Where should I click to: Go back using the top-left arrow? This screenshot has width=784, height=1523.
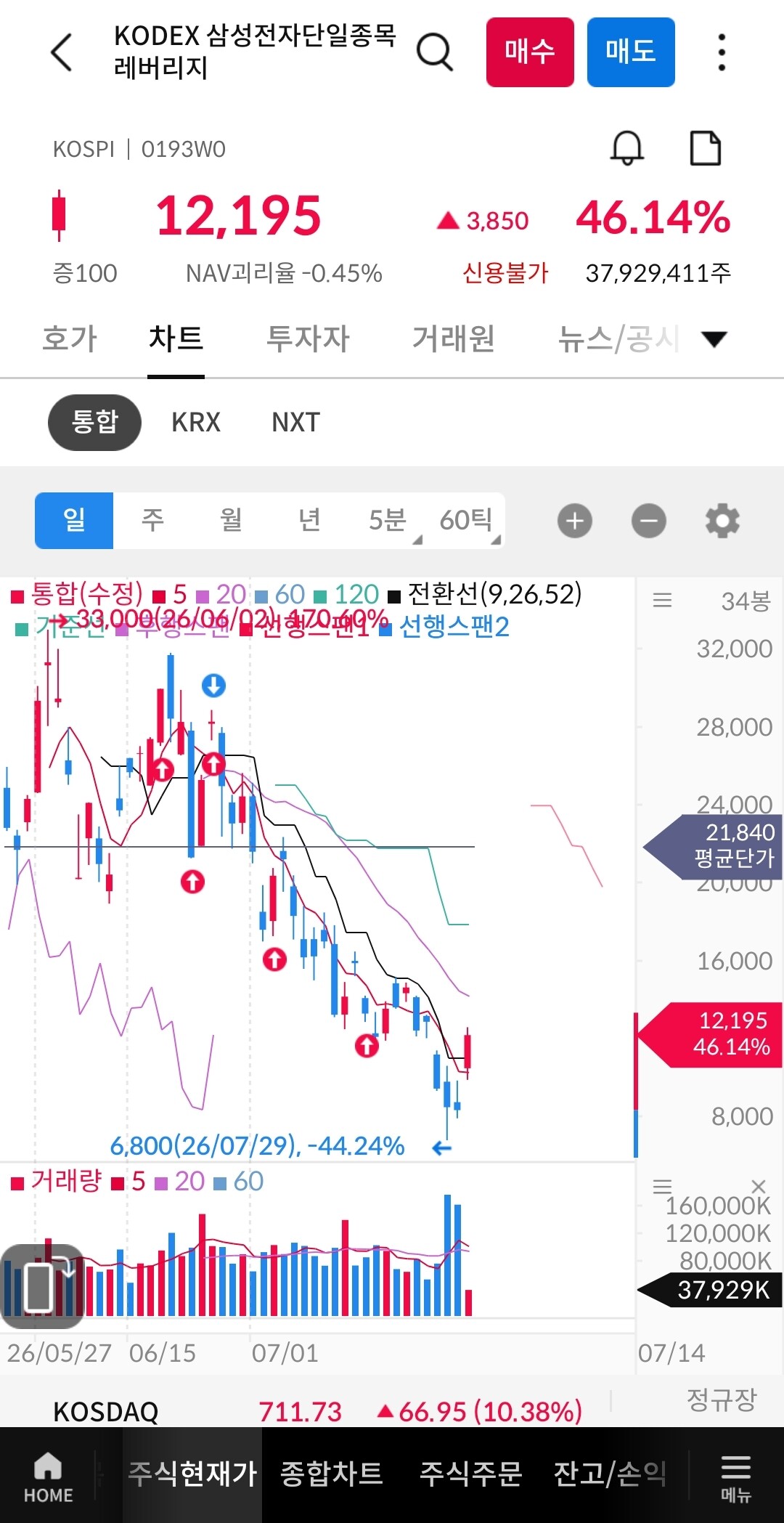62,52
